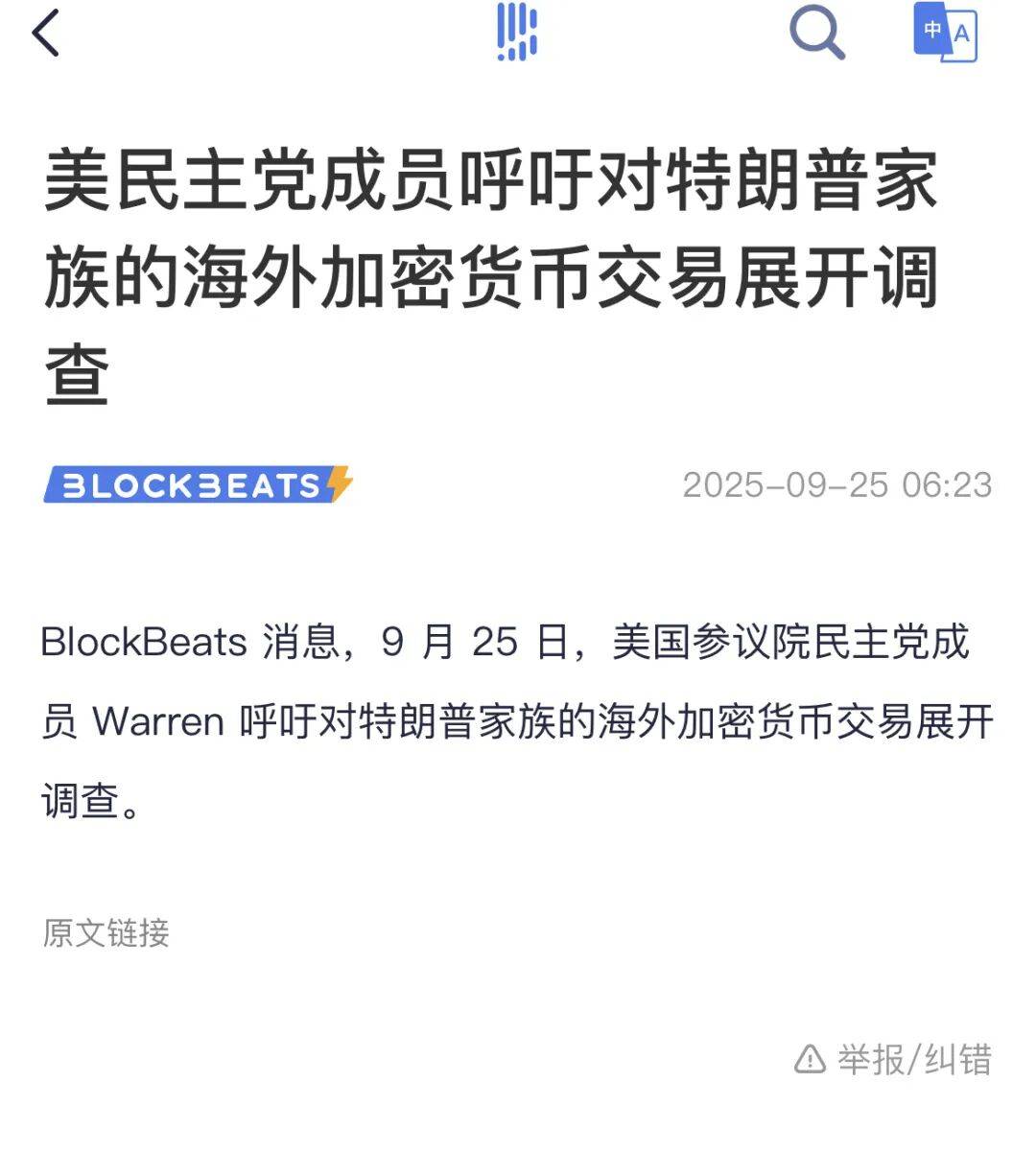This screenshot has width=1036, height=1153.
Task: Report an error via 举报/纠错
Action: [893, 1060]
